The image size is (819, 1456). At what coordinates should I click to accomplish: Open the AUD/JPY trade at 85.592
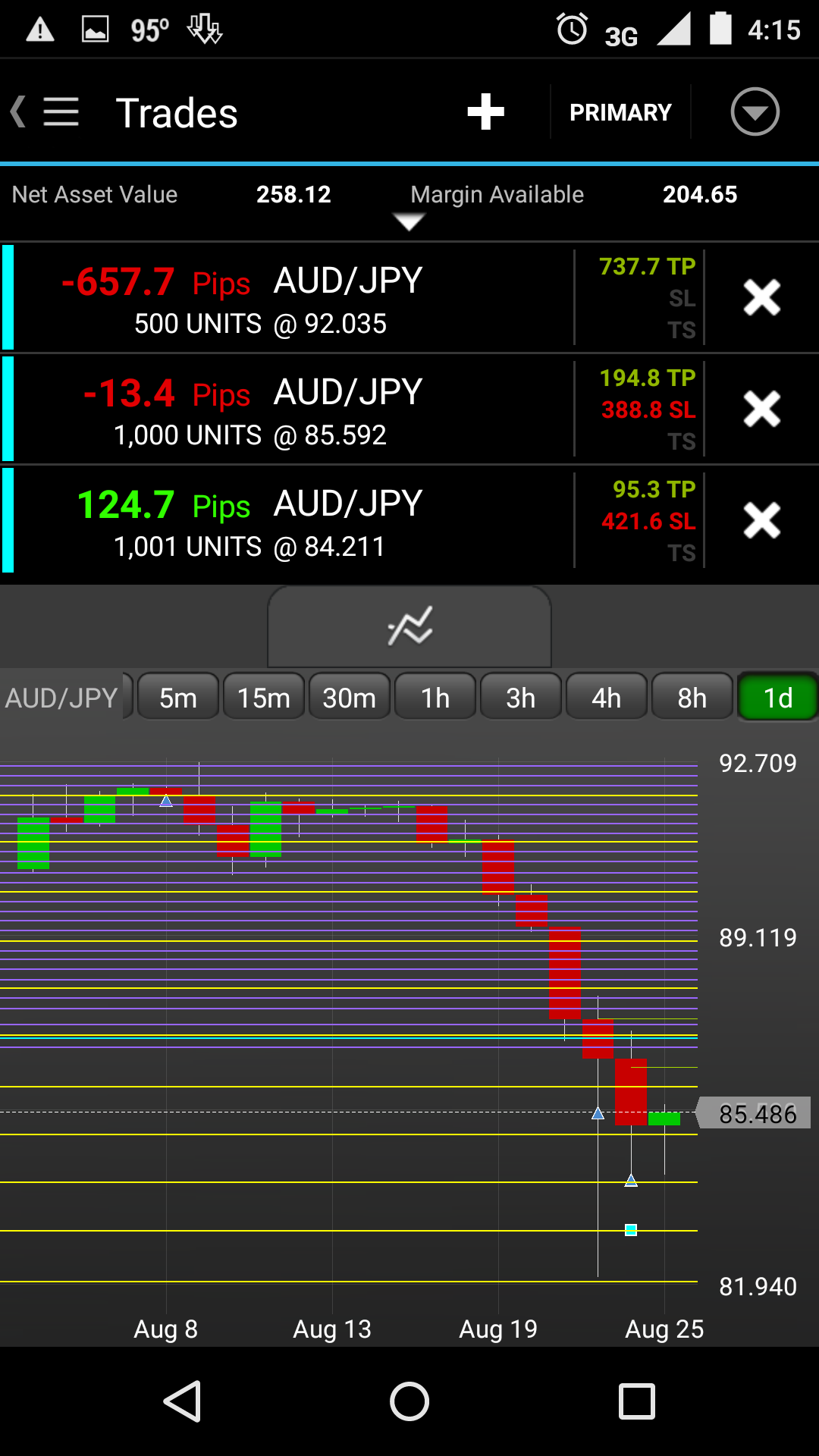click(288, 409)
